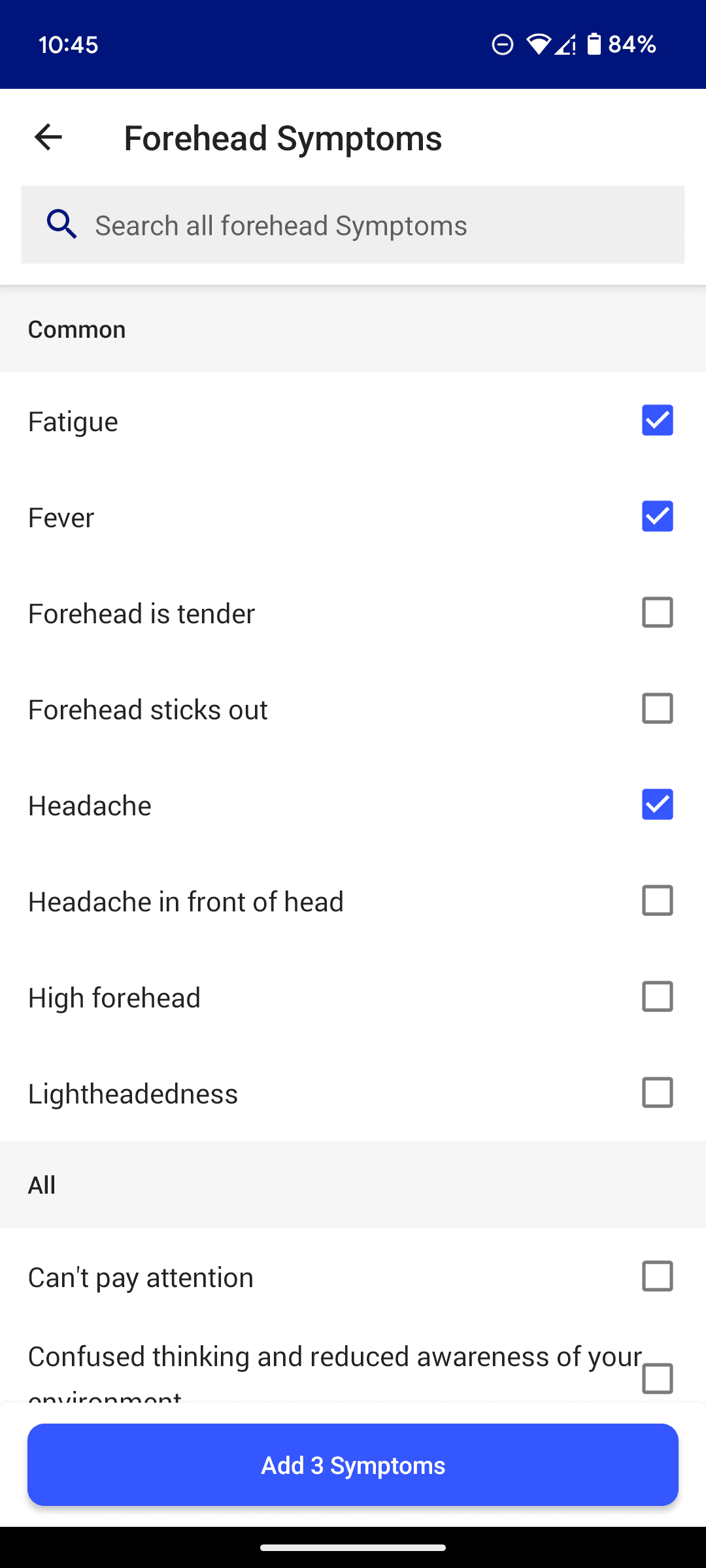Viewport: 706px width, 1568px height.
Task: Tick the High forehead checkbox
Action: (x=657, y=996)
